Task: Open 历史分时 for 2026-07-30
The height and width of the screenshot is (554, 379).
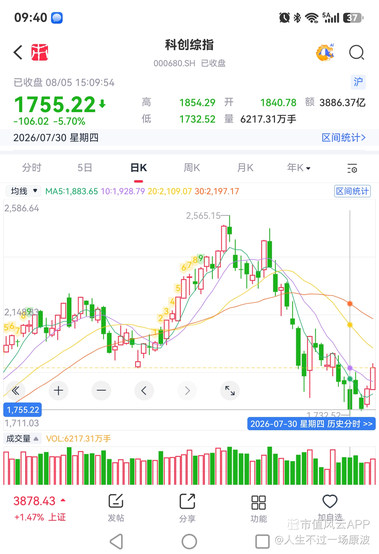Action: pyautogui.click(x=312, y=424)
